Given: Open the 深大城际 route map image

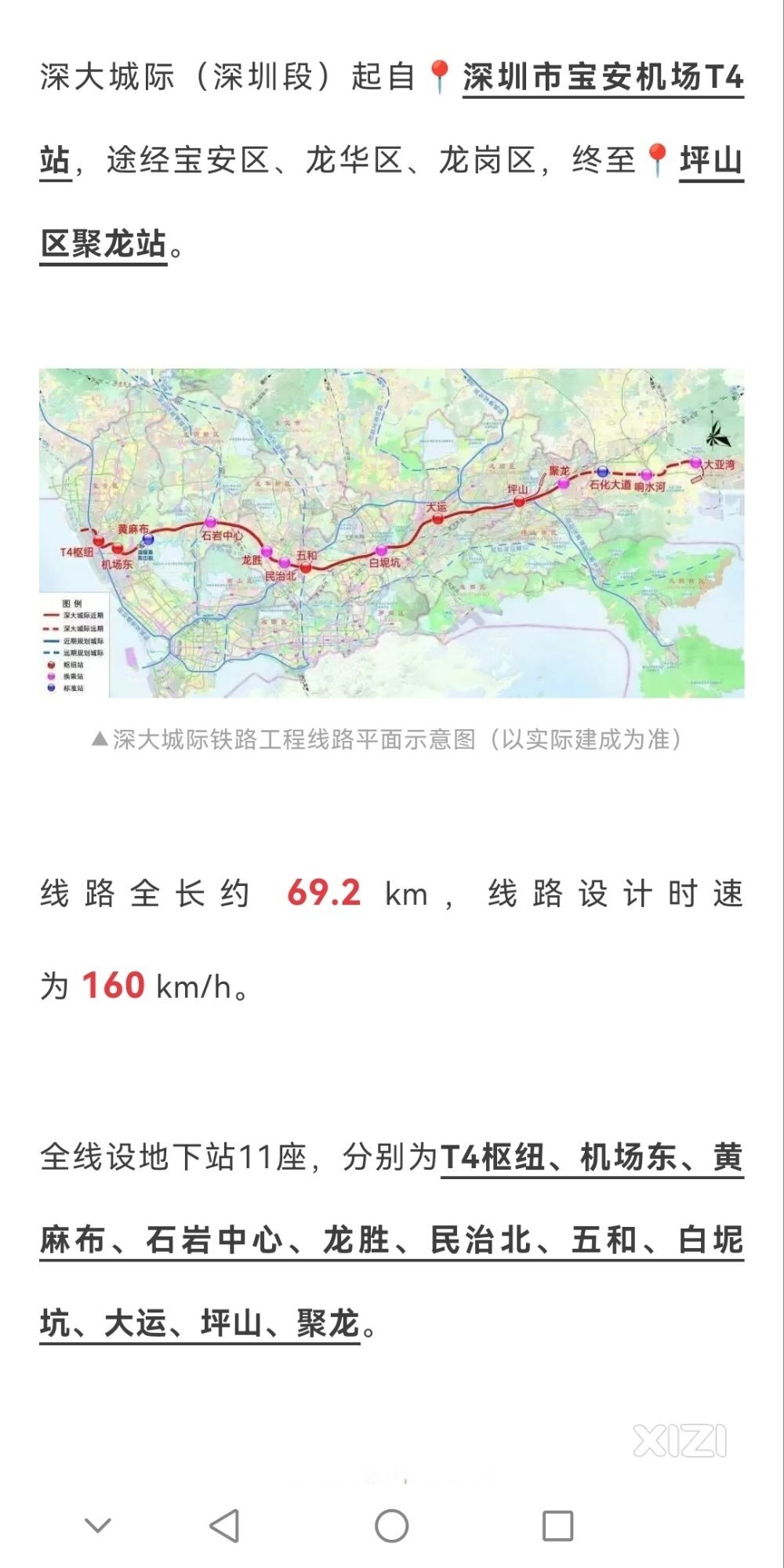Looking at the screenshot, I should click(391, 532).
